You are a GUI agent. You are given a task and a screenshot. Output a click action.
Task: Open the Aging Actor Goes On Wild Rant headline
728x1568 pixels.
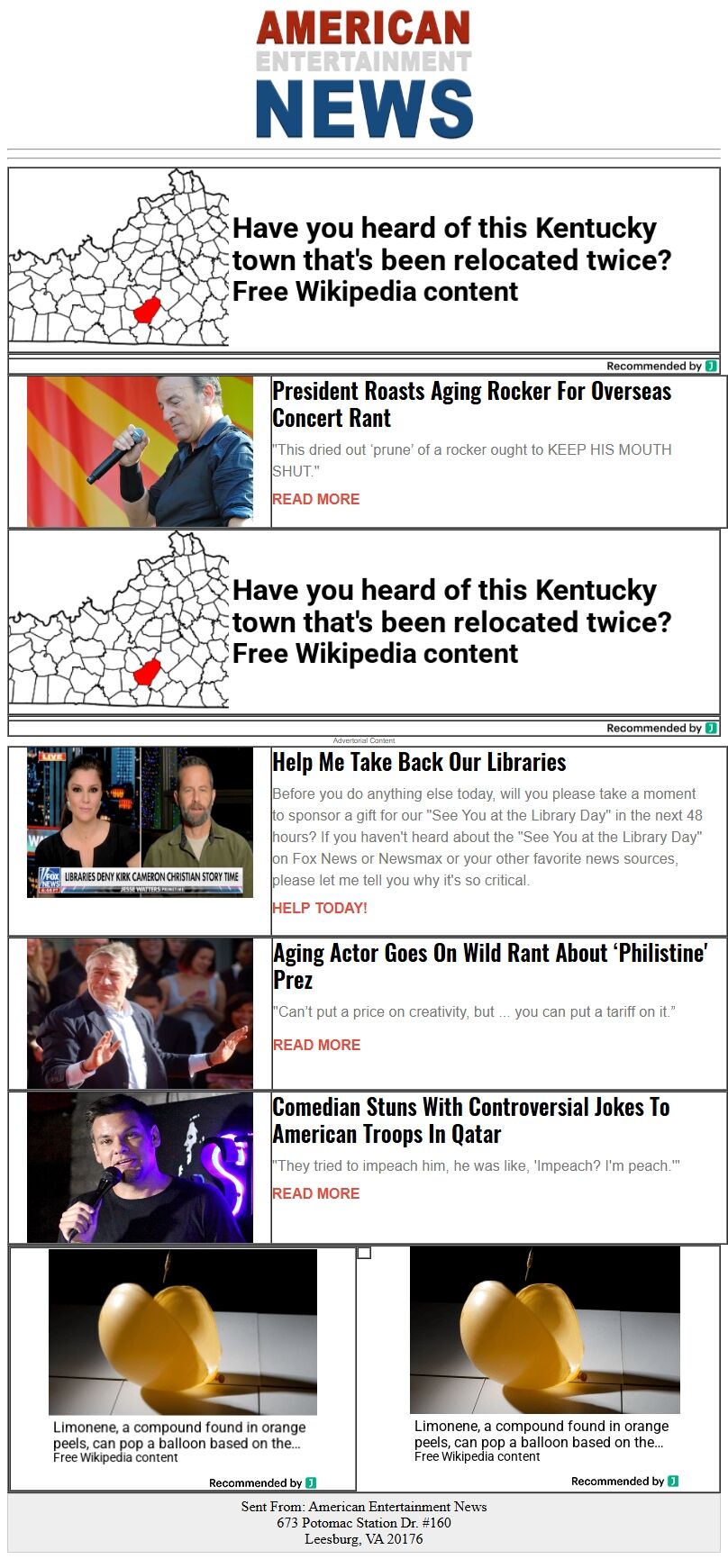[489, 965]
